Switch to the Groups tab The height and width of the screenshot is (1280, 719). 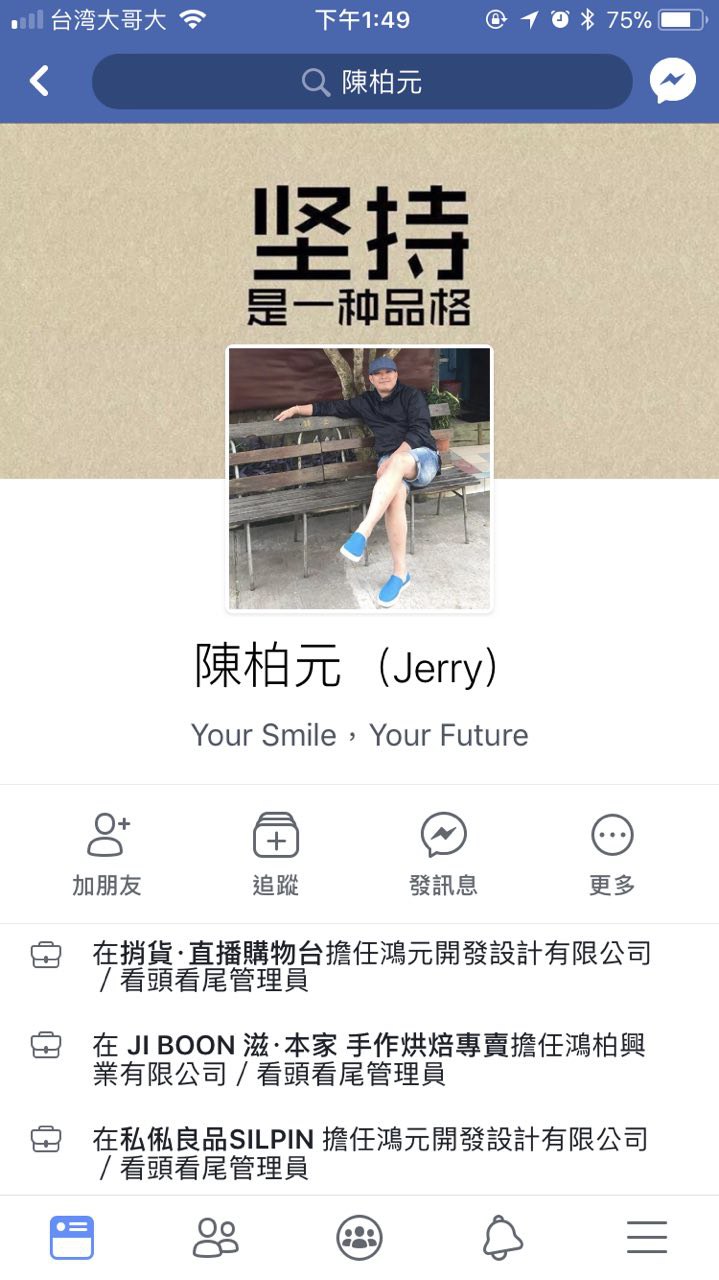tap(359, 1238)
